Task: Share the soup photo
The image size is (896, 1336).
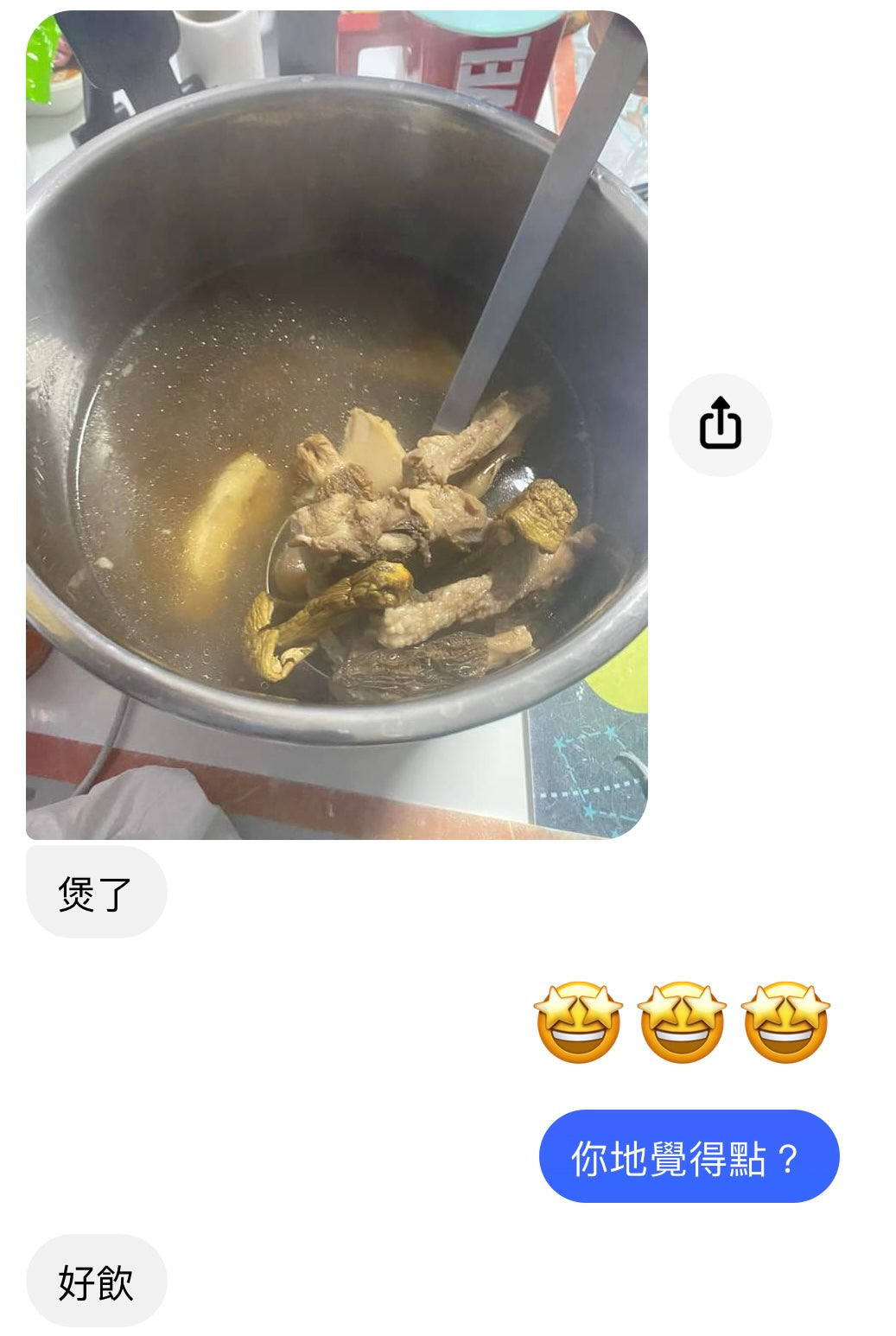Action: 720,424
